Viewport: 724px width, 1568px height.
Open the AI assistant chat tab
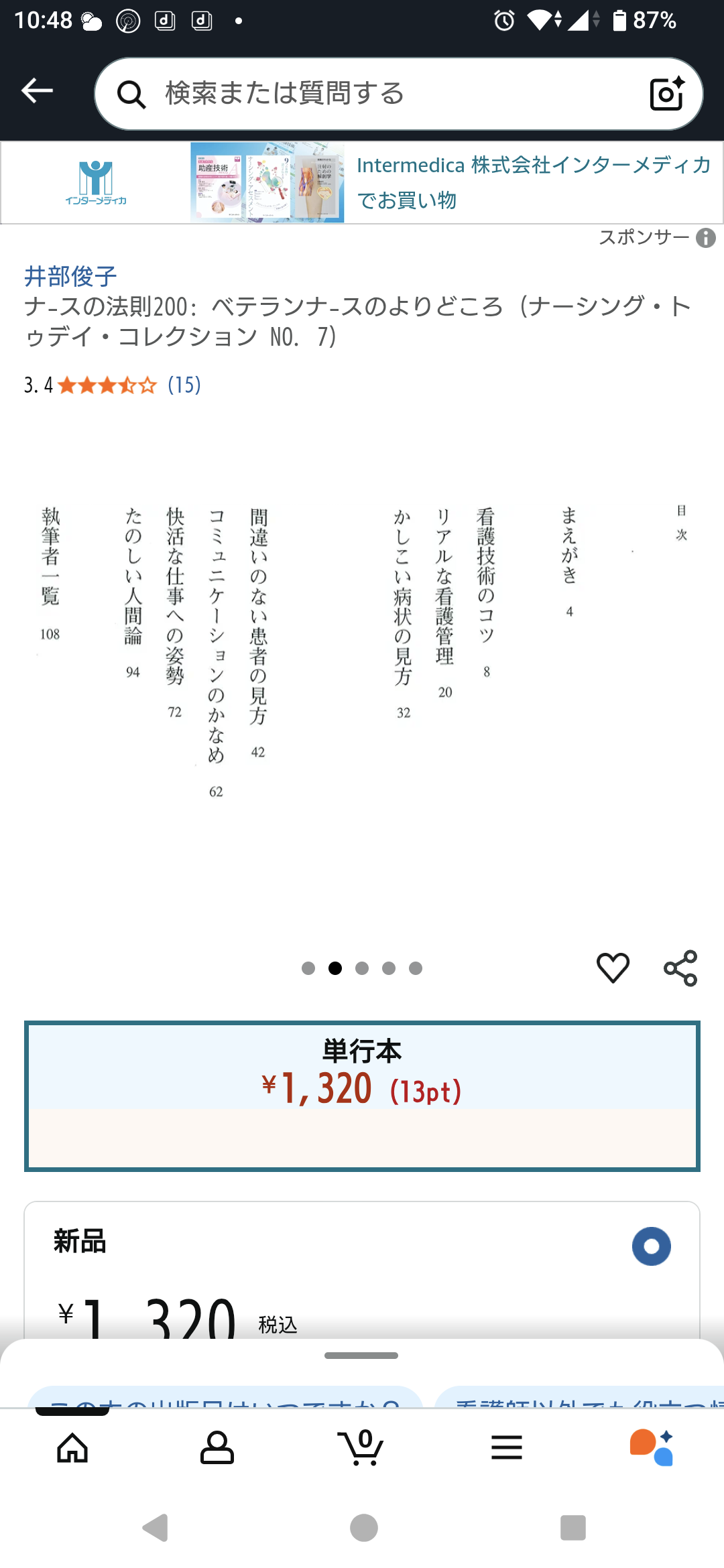pos(652,1447)
